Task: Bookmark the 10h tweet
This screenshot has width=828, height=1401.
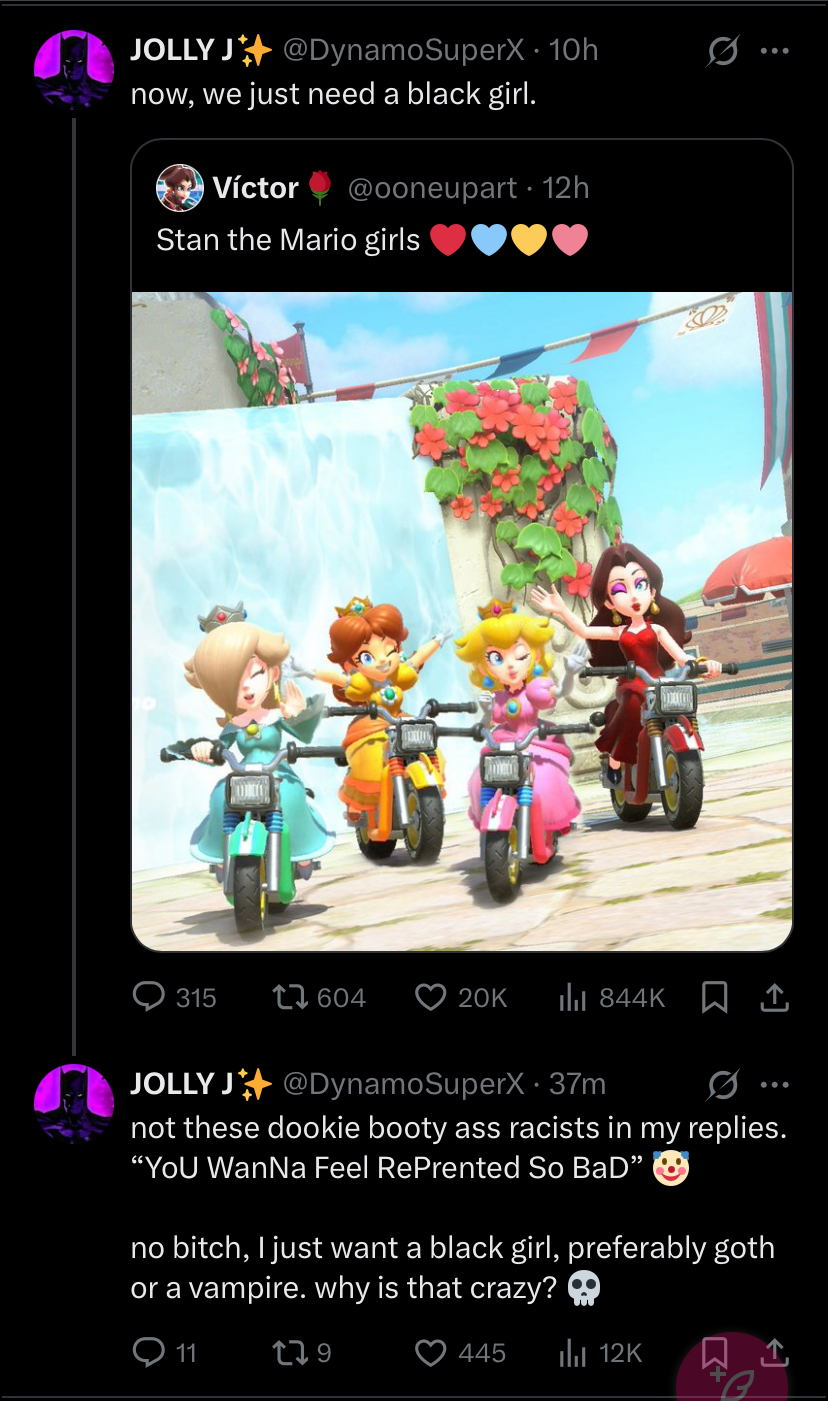Action: pyautogui.click(x=714, y=997)
